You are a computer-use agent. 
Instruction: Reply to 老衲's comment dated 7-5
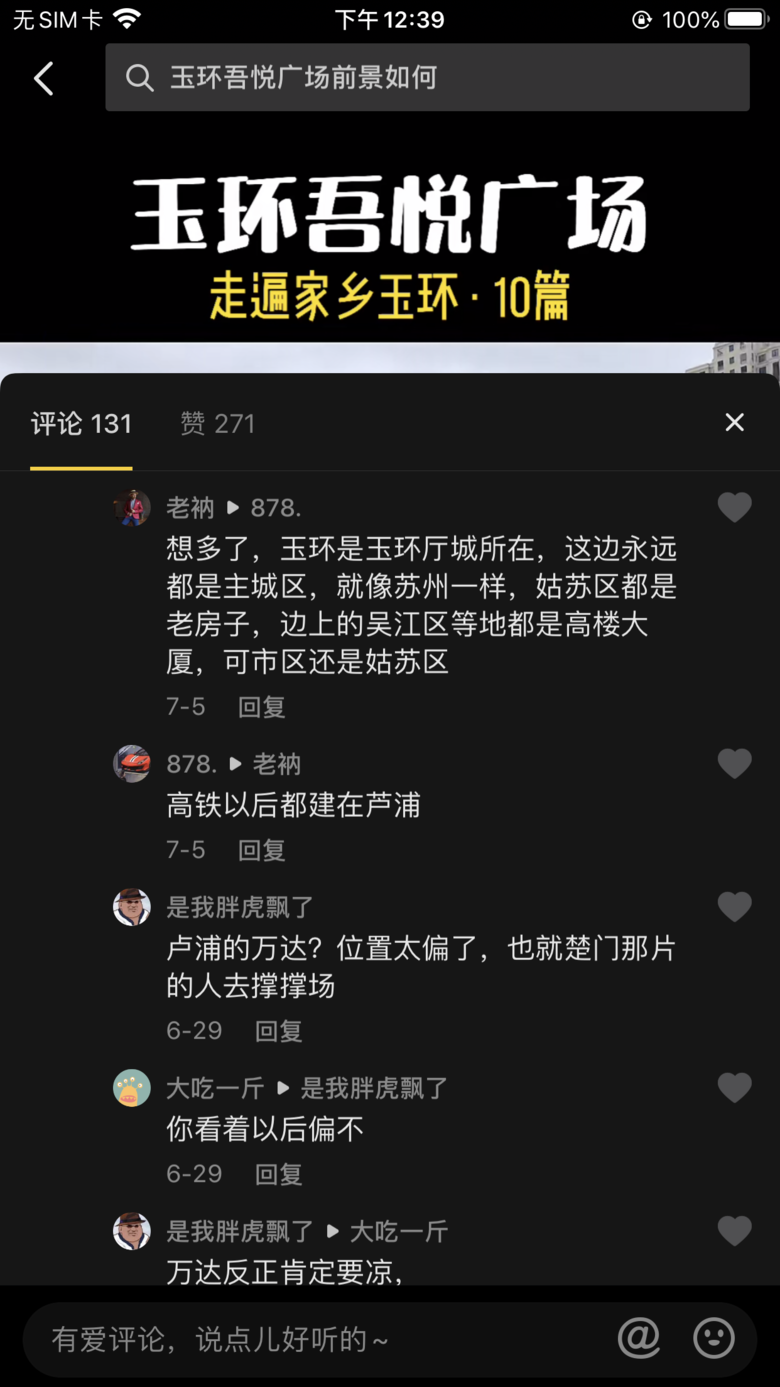coord(261,707)
